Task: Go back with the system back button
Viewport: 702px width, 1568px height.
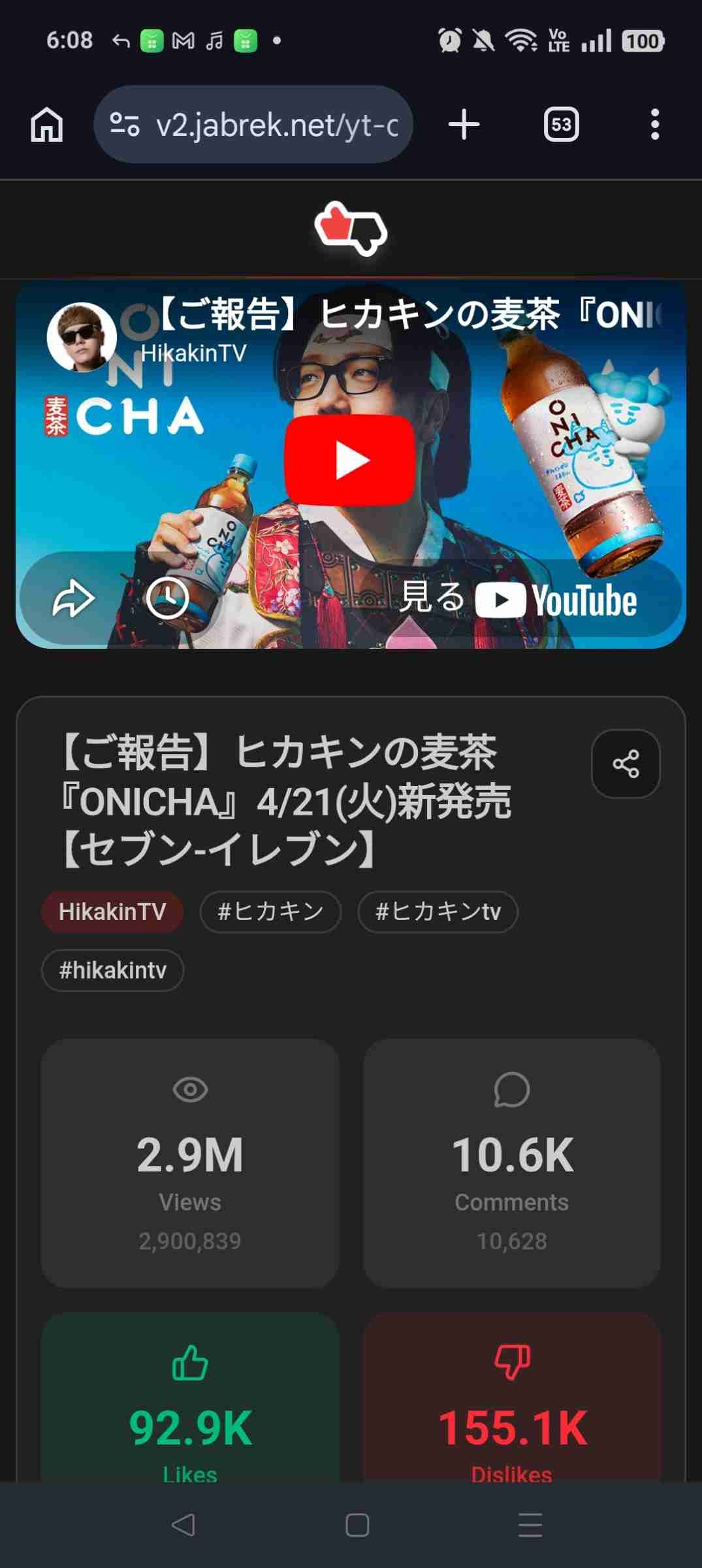Action: [x=183, y=1525]
